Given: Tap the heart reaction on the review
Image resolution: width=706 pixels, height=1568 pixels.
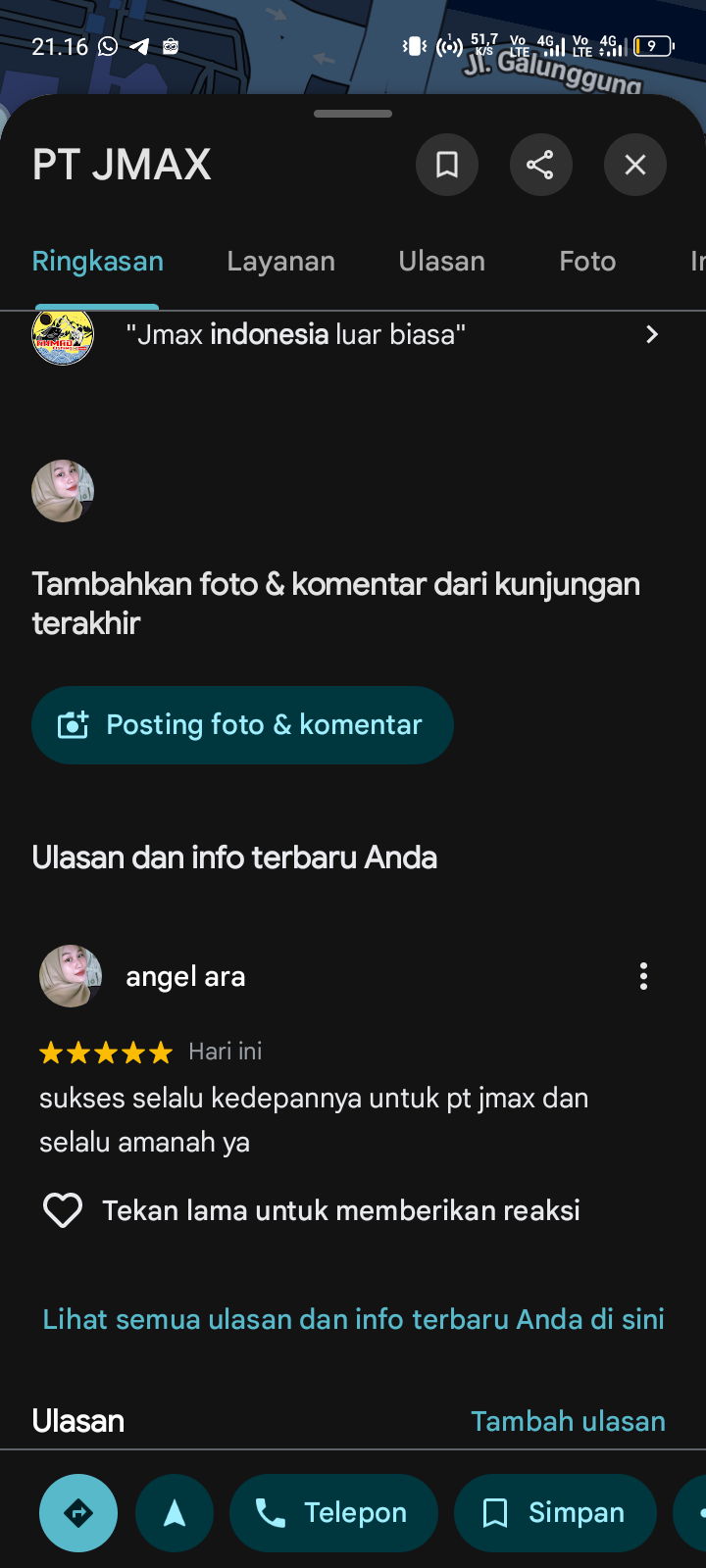Looking at the screenshot, I should click(63, 1210).
